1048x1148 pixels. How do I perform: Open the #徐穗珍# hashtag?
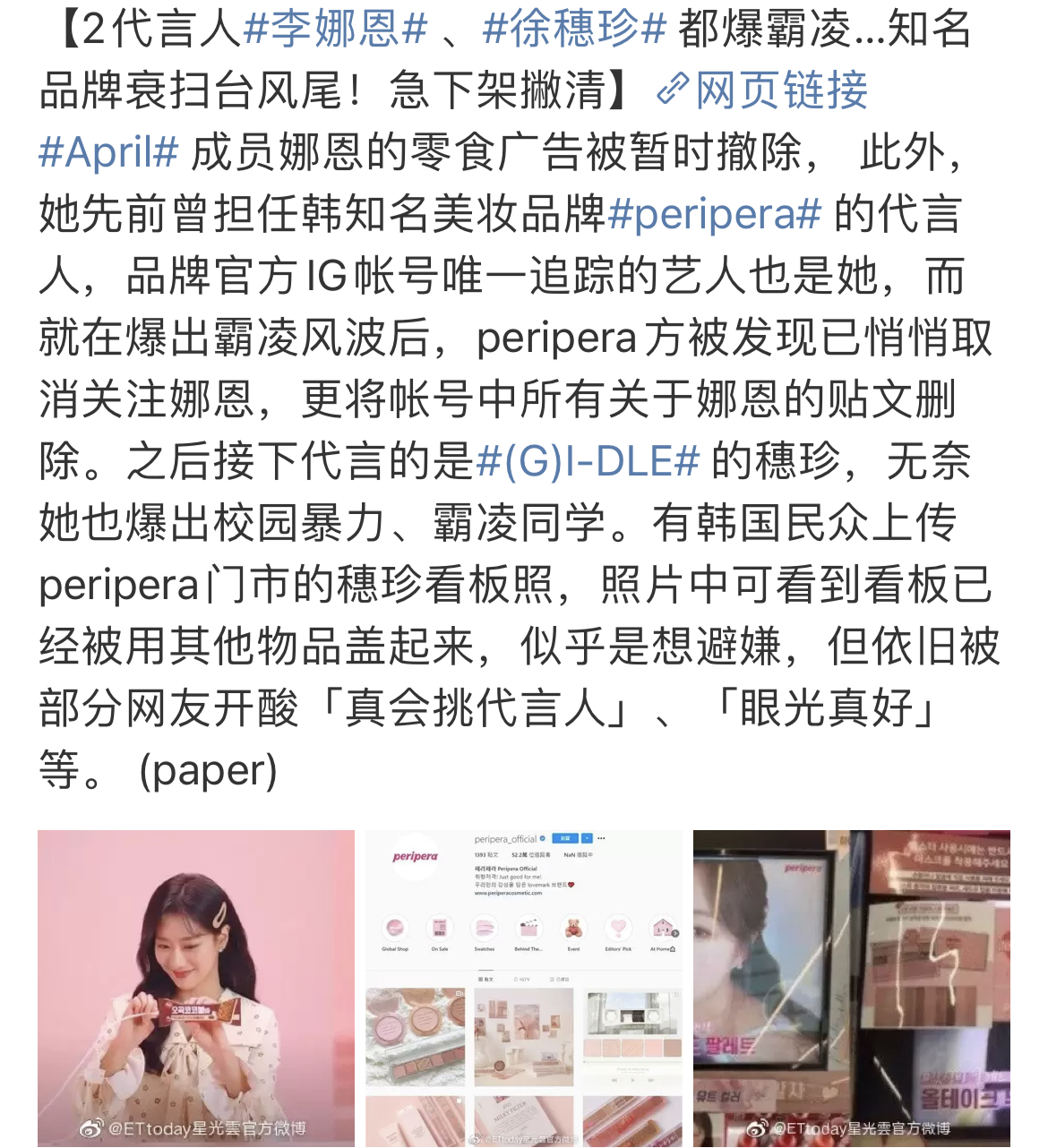click(574, 30)
